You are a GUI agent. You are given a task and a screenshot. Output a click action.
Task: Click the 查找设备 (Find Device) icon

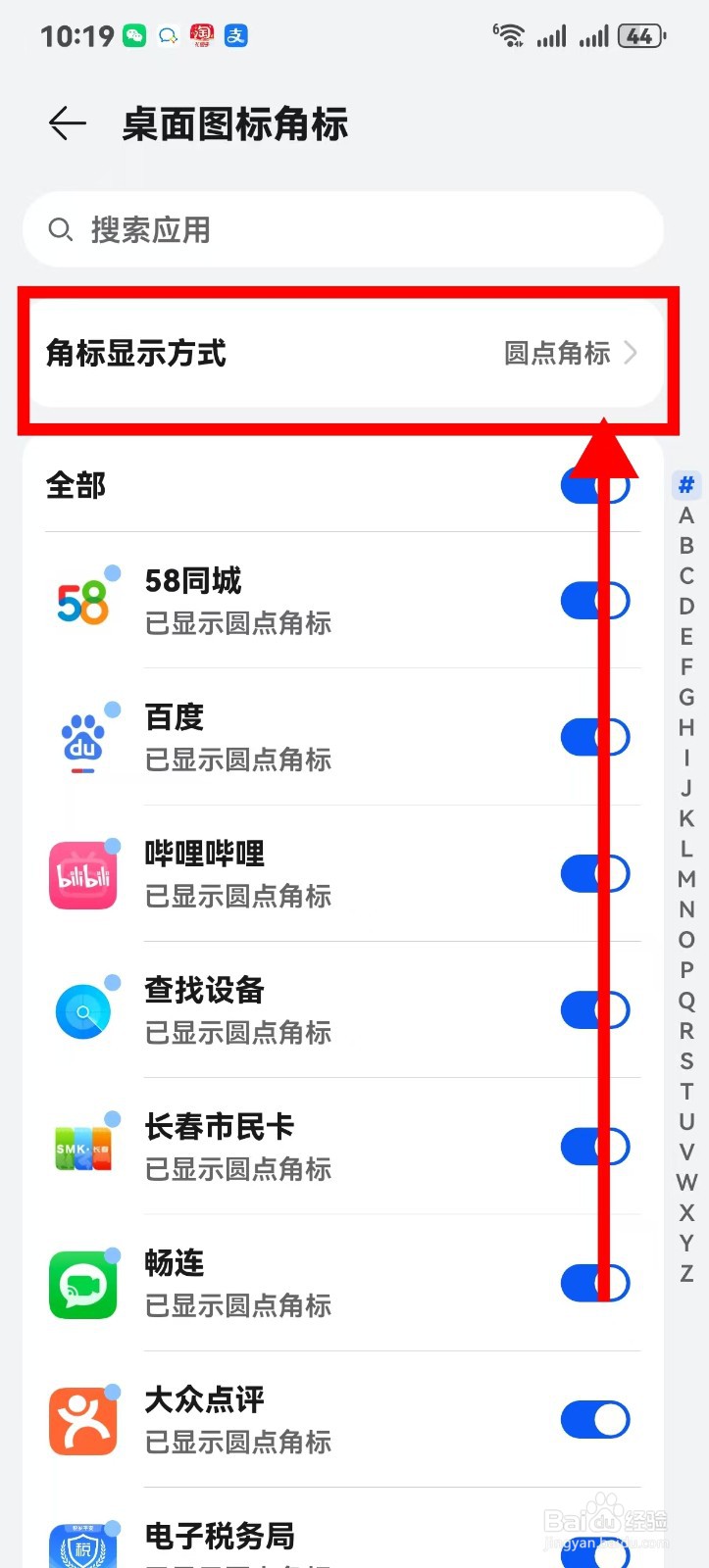pyautogui.click(x=82, y=1009)
